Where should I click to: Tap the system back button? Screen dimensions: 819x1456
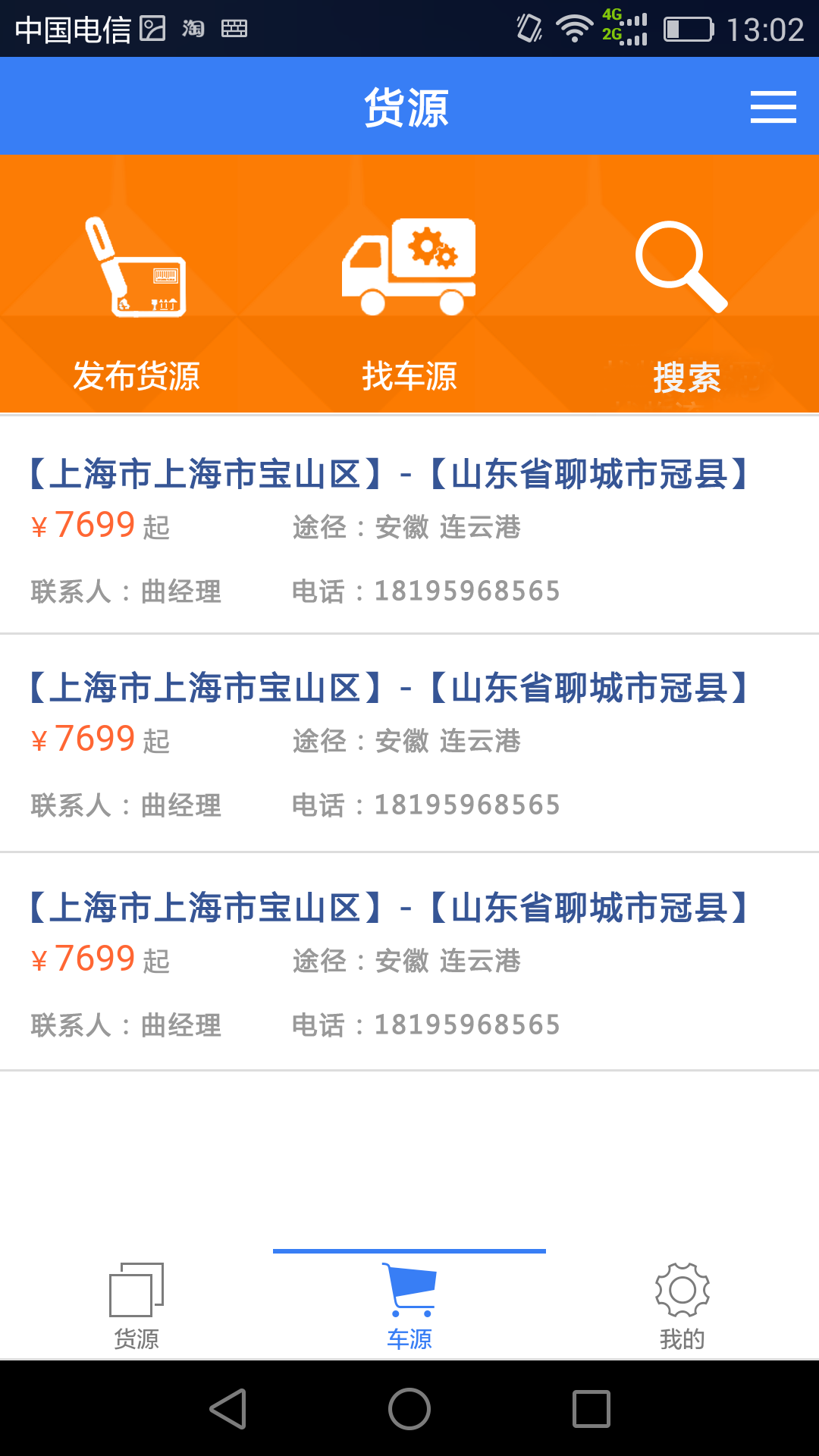click(227, 1409)
